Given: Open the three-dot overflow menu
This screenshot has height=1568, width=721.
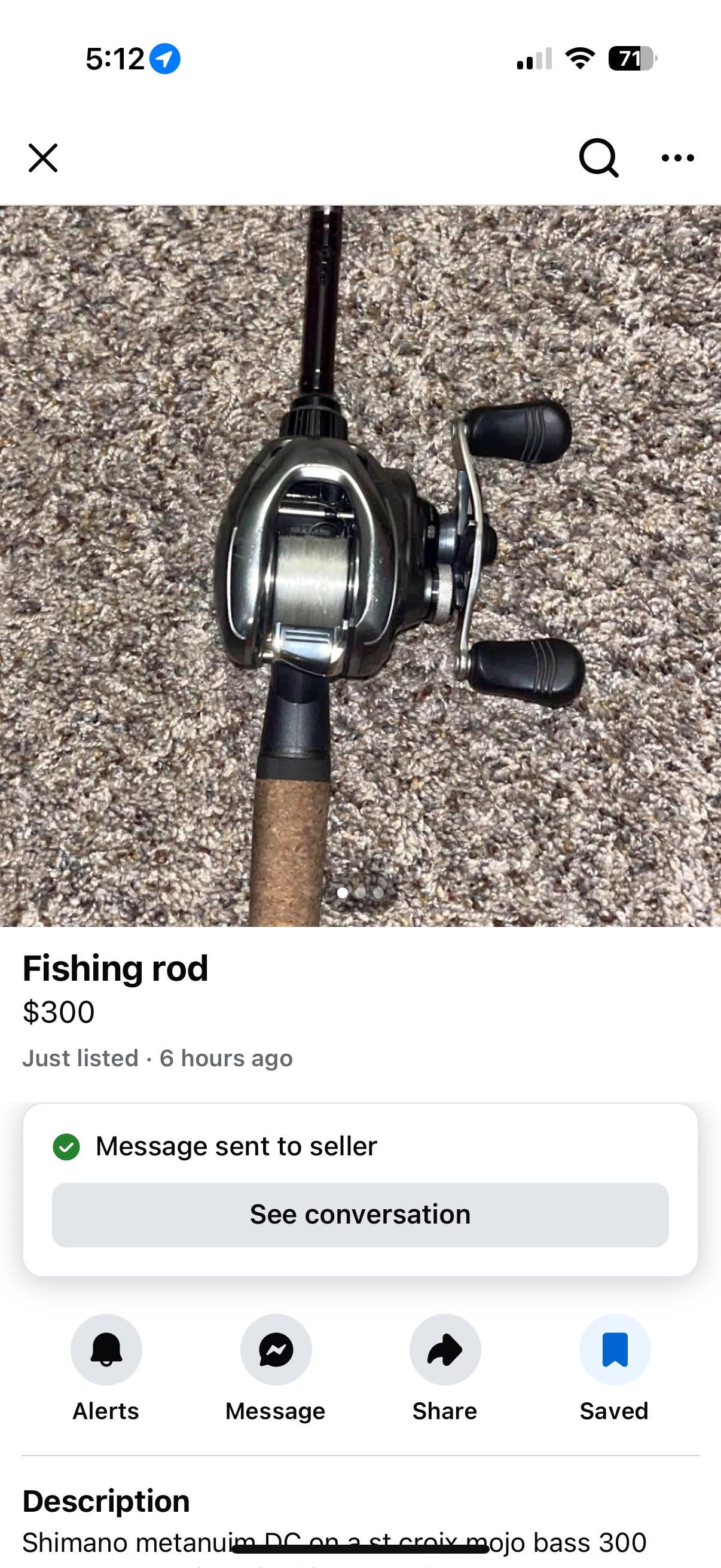Looking at the screenshot, I should 677,158.
